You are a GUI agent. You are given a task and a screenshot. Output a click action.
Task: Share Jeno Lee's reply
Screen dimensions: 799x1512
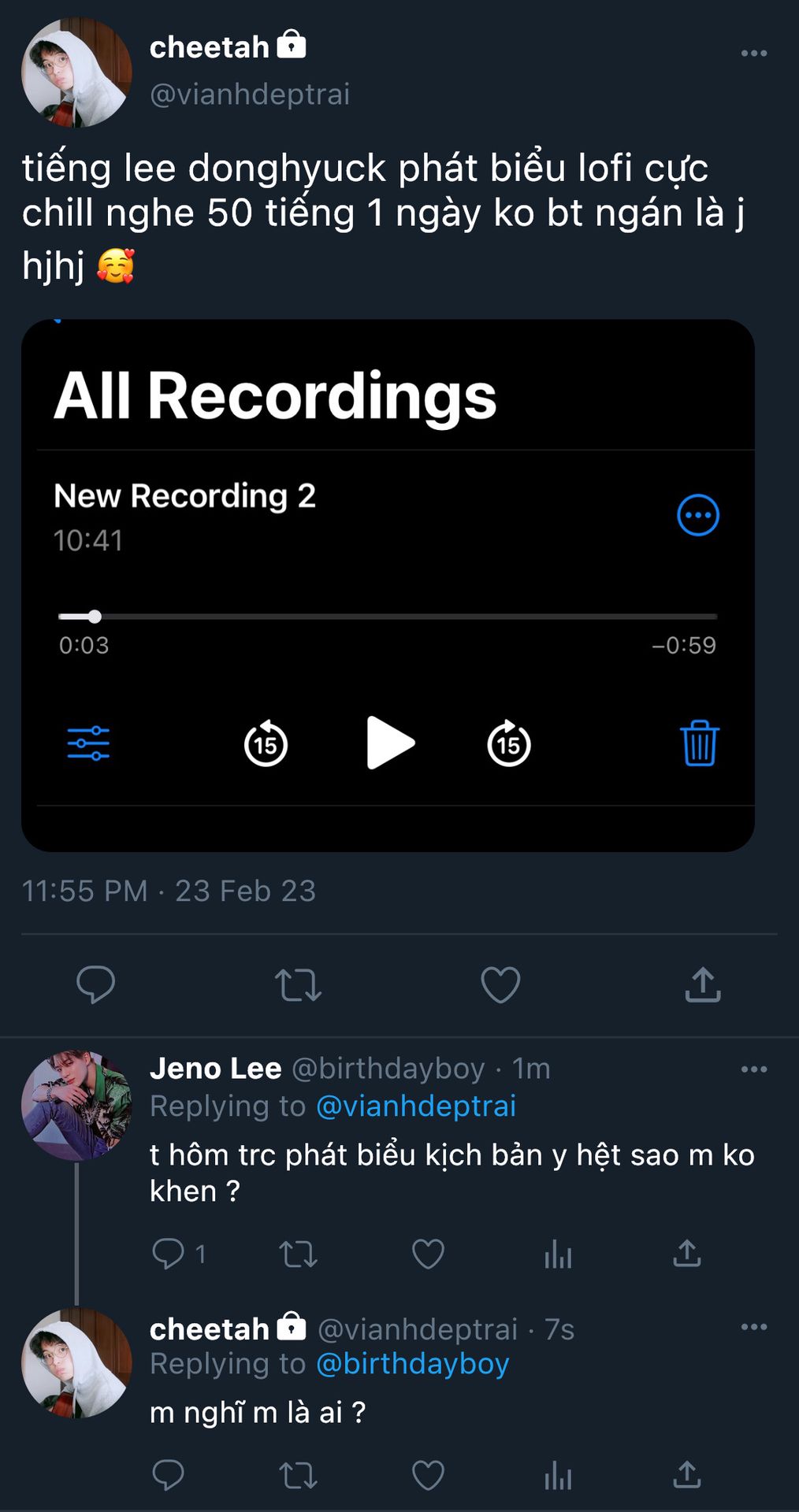click(x=686, y=1253)
